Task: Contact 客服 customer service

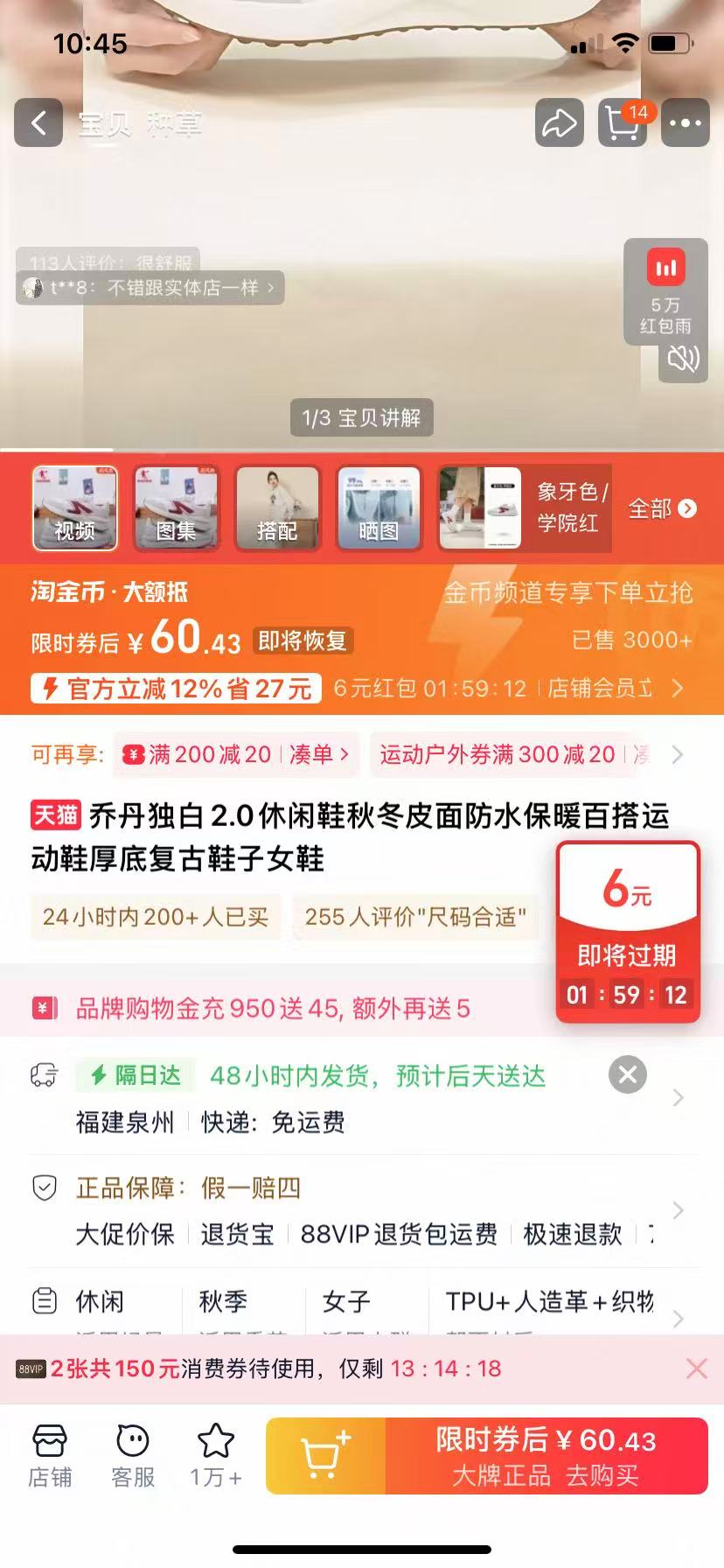Action: coord(133,1456)
